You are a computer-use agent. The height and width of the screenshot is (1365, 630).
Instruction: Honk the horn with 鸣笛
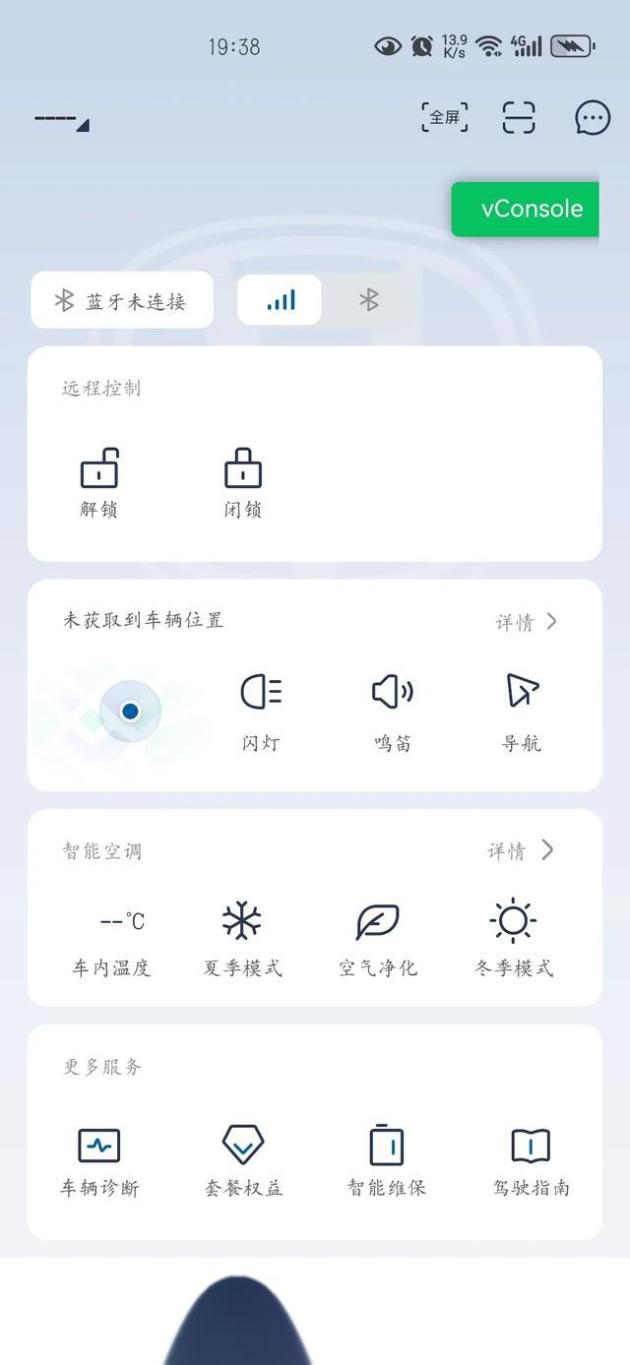(393, 711)
